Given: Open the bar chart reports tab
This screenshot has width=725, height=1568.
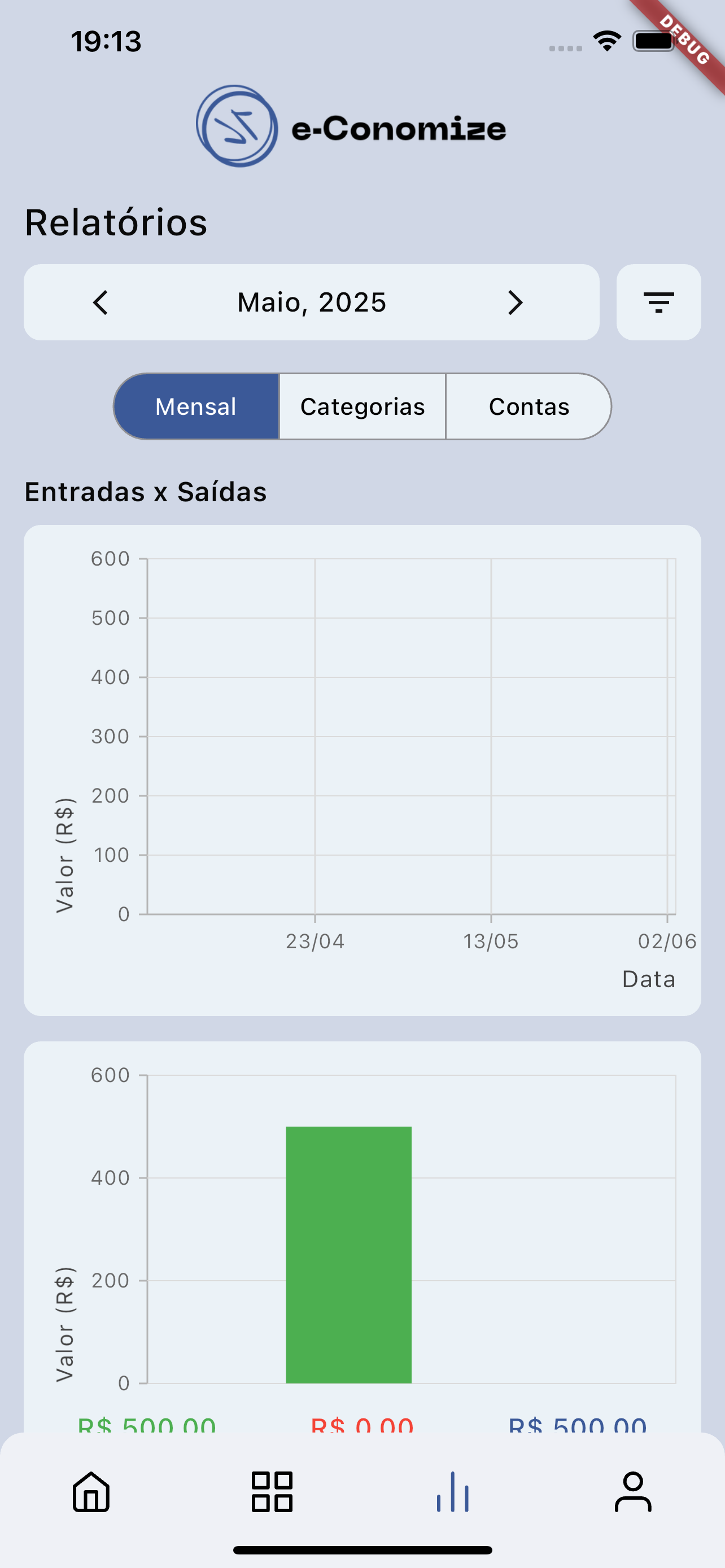Looking at the screenshot, I should tap(453, 1492).
